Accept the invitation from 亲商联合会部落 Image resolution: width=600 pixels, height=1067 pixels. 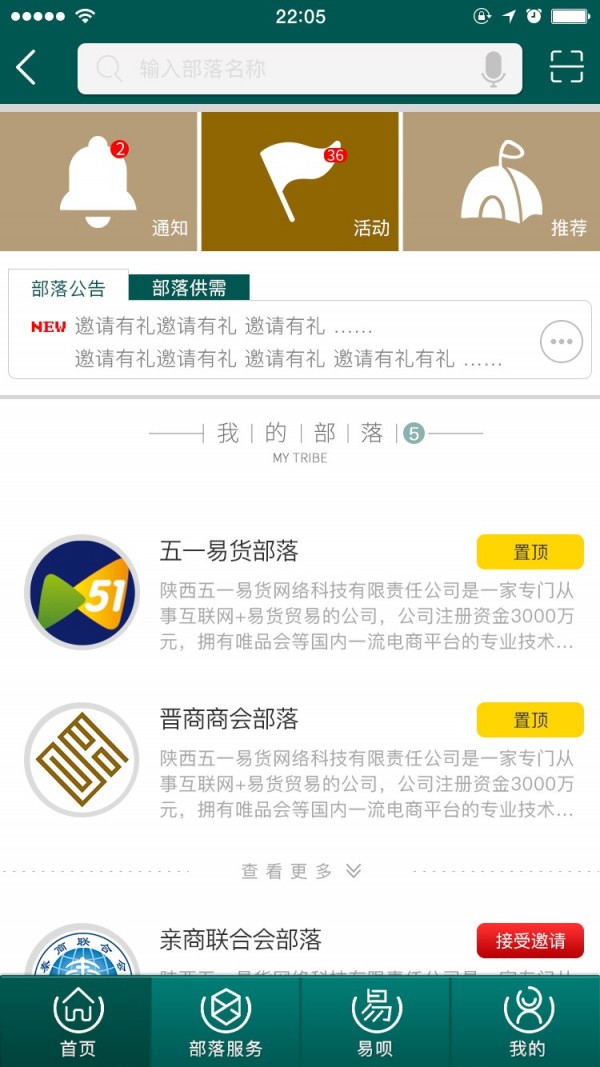[530, 940]
